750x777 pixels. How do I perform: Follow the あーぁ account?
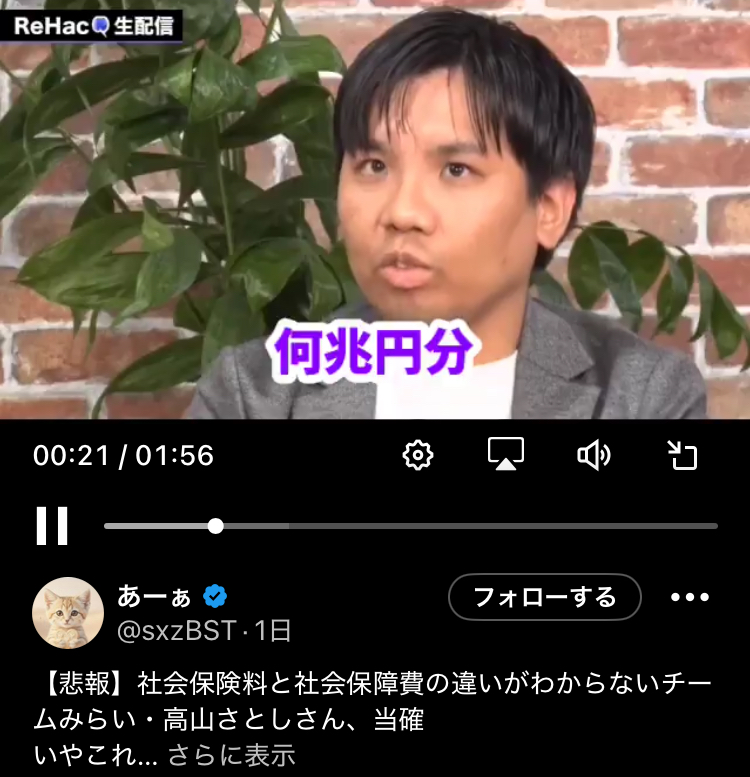pyautogui.click(x=544, y=598)
